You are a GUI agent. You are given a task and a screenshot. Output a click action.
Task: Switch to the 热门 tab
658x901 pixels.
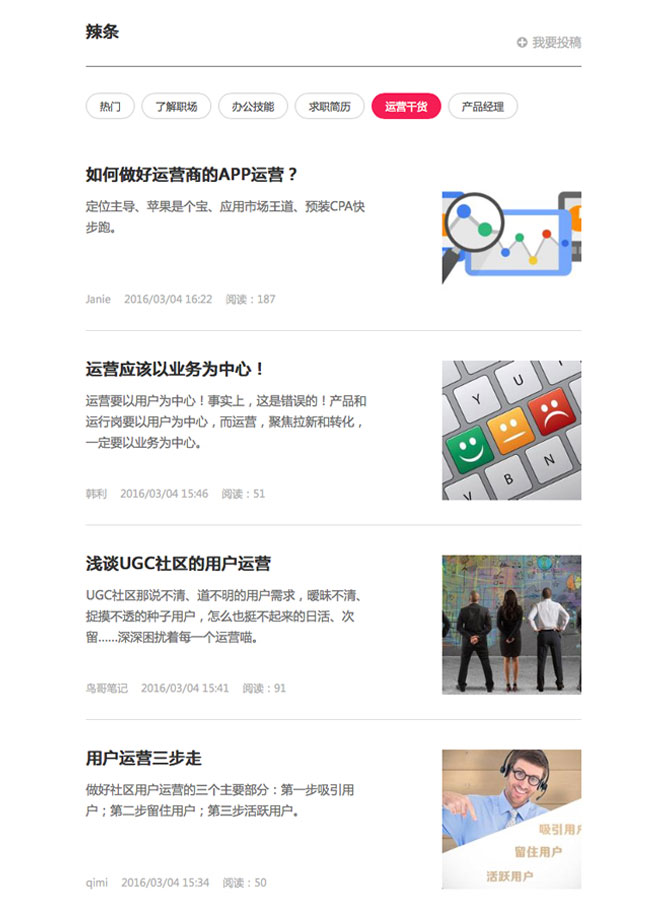110,106
